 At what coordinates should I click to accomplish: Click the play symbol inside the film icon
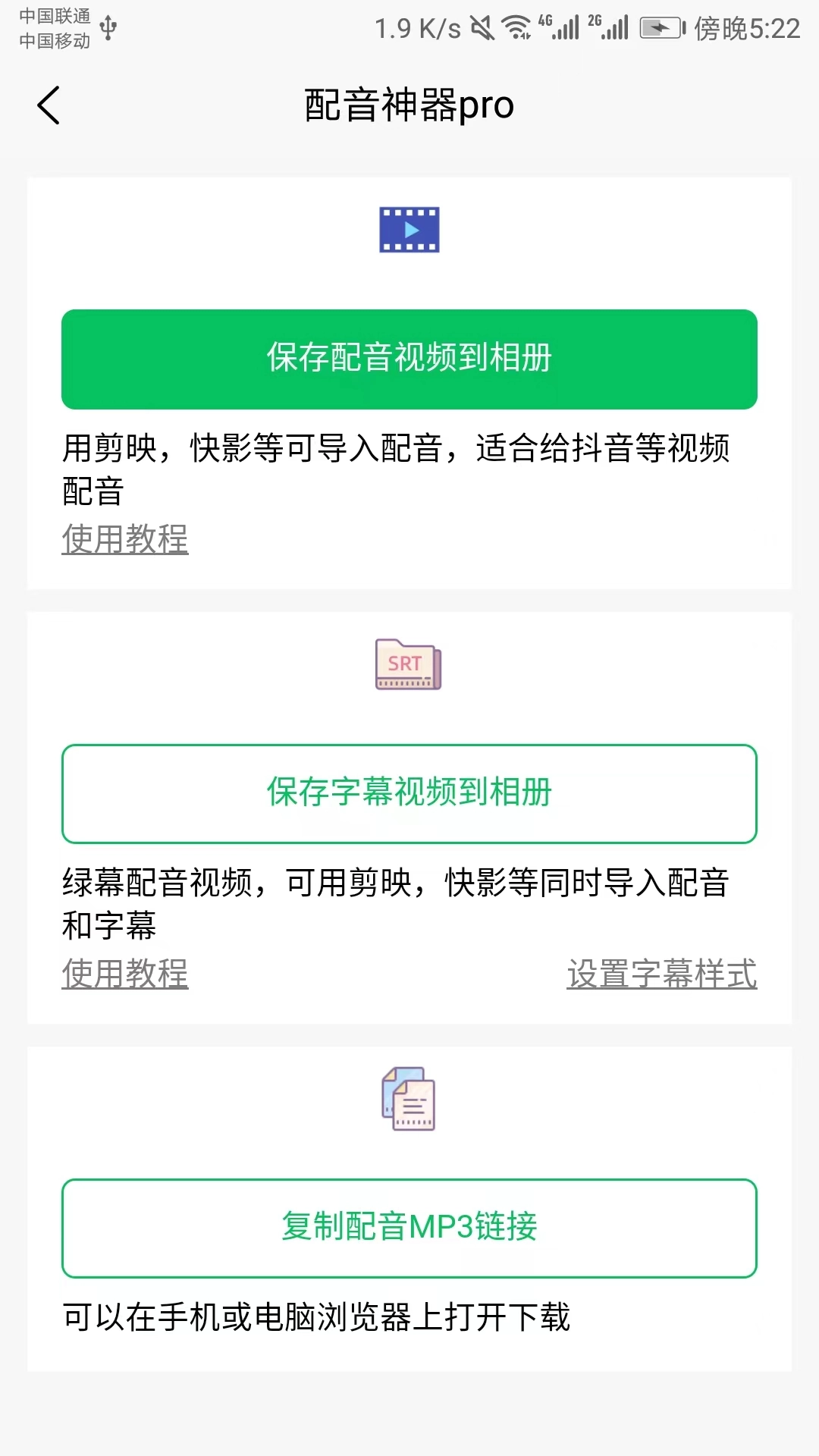410,229
